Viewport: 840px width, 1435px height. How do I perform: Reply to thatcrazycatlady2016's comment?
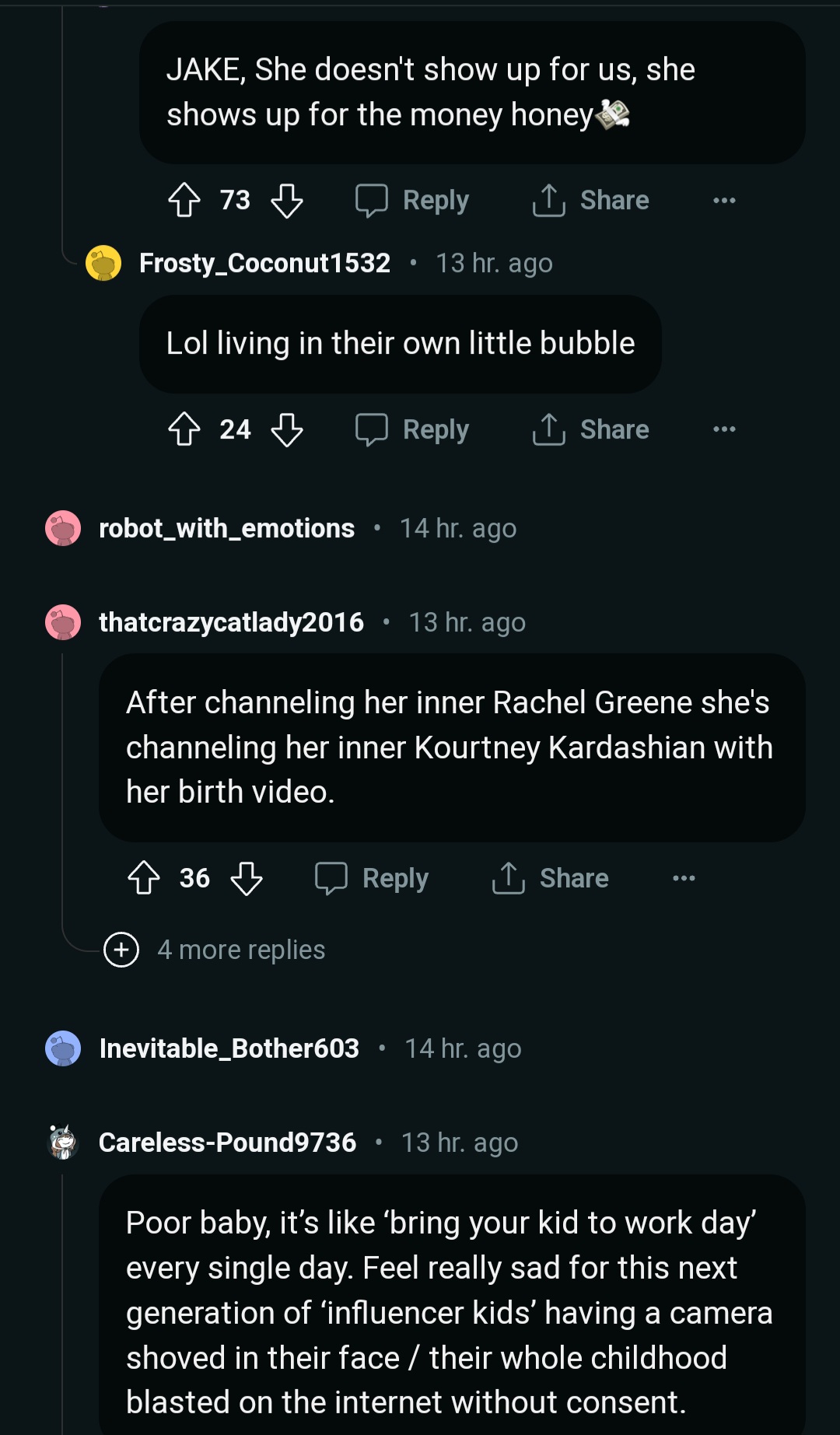[372, 877]
